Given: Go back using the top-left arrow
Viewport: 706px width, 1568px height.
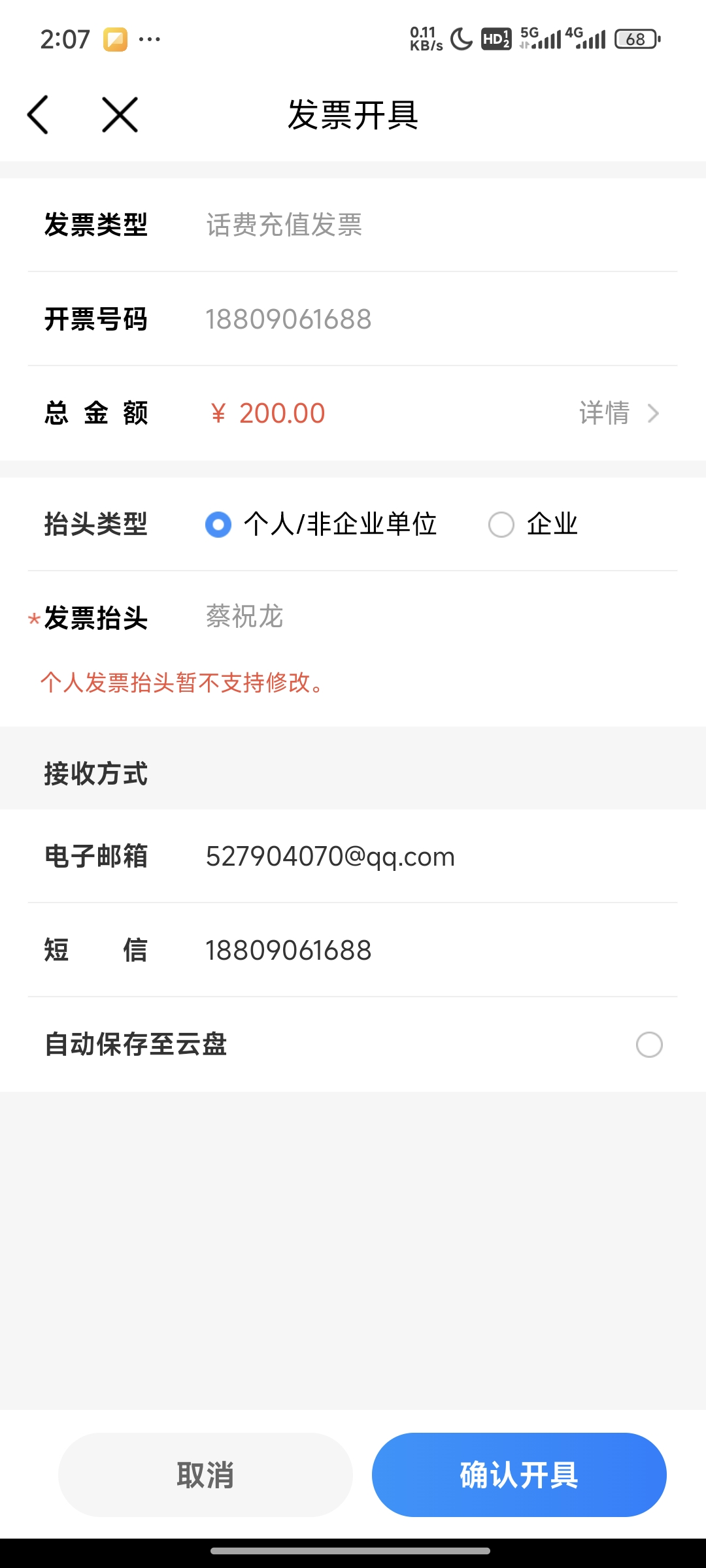Looking at the screenshot, I should (x=38, y=115).
